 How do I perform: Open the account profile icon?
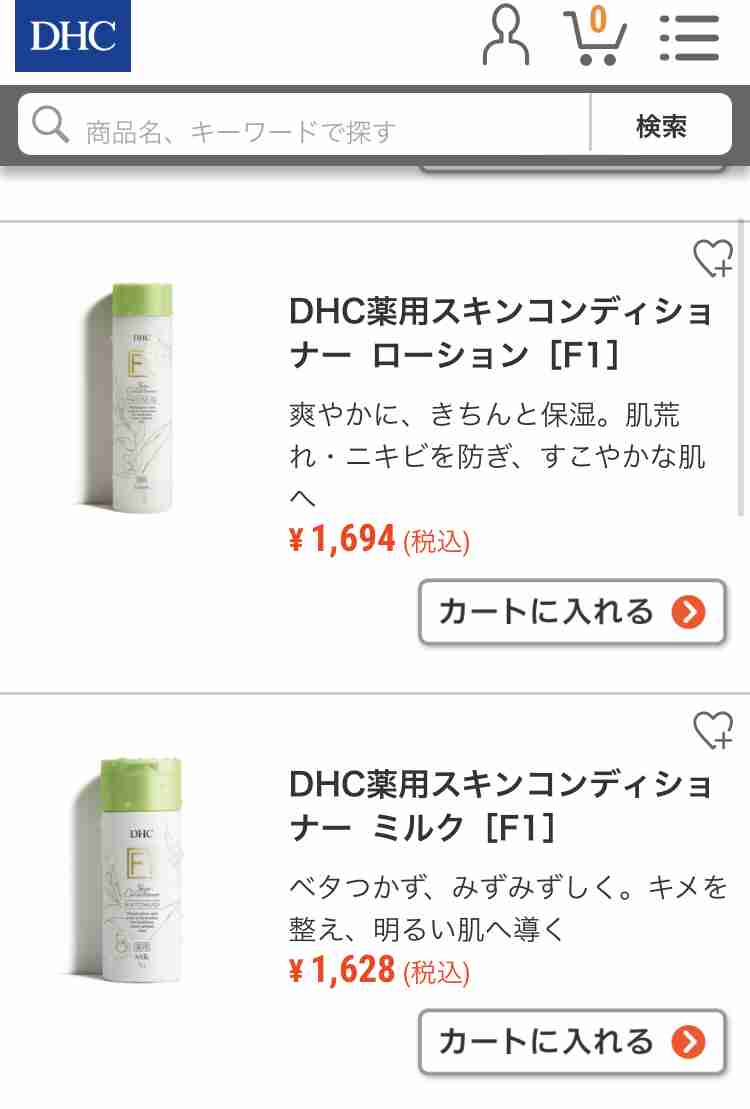coord(507,38)
